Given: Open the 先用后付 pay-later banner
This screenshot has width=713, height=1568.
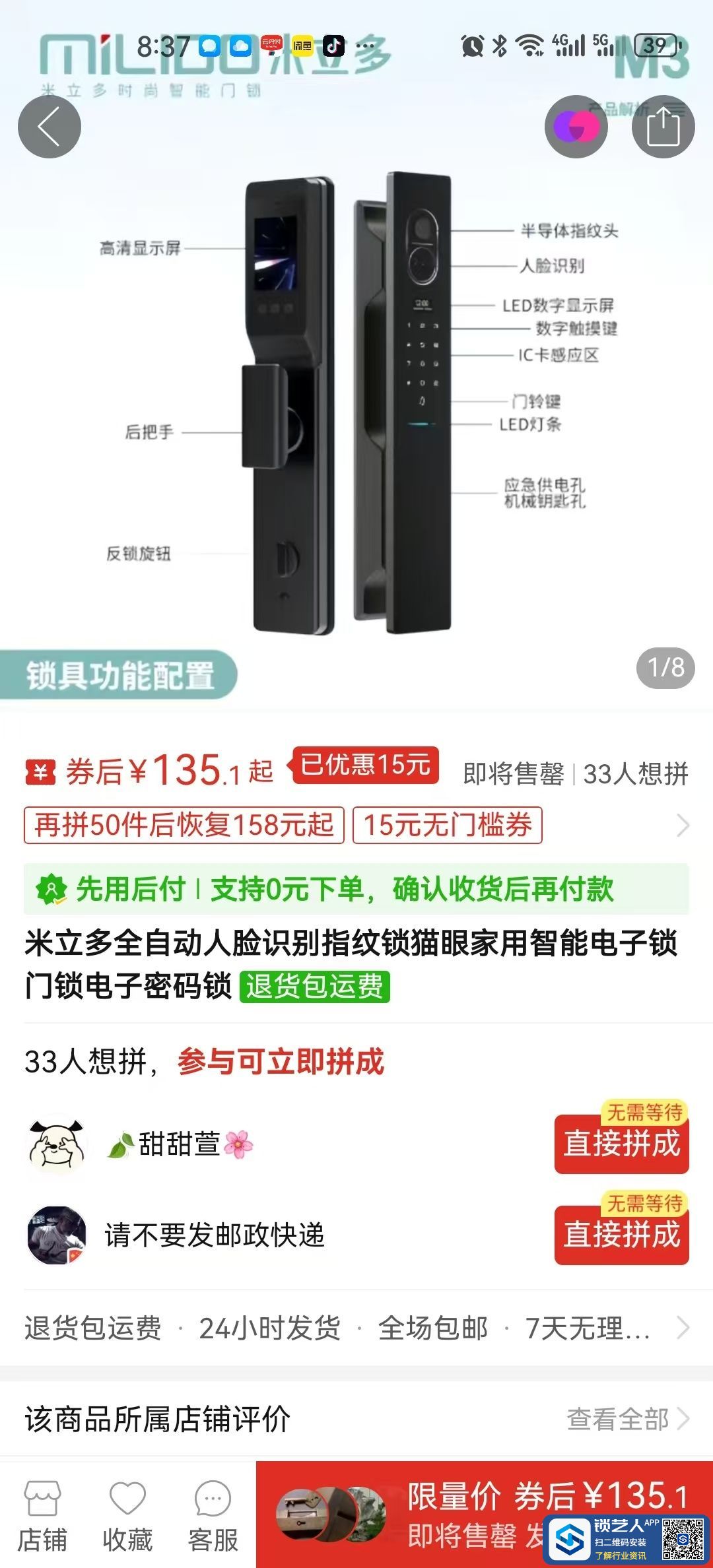Looking at the screenshot, I should tap(356, 890).
